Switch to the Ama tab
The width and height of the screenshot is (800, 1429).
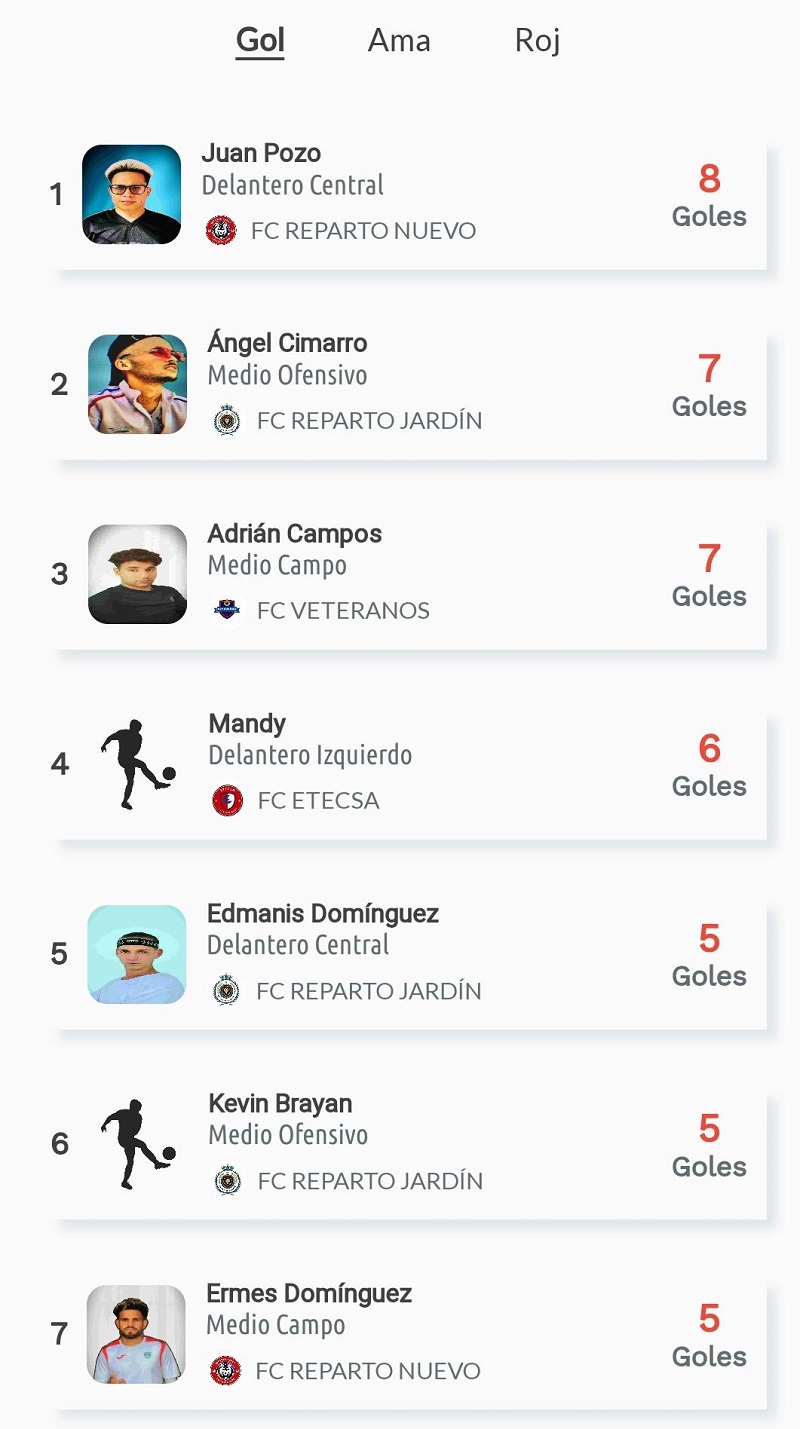[x=399, y=40]
